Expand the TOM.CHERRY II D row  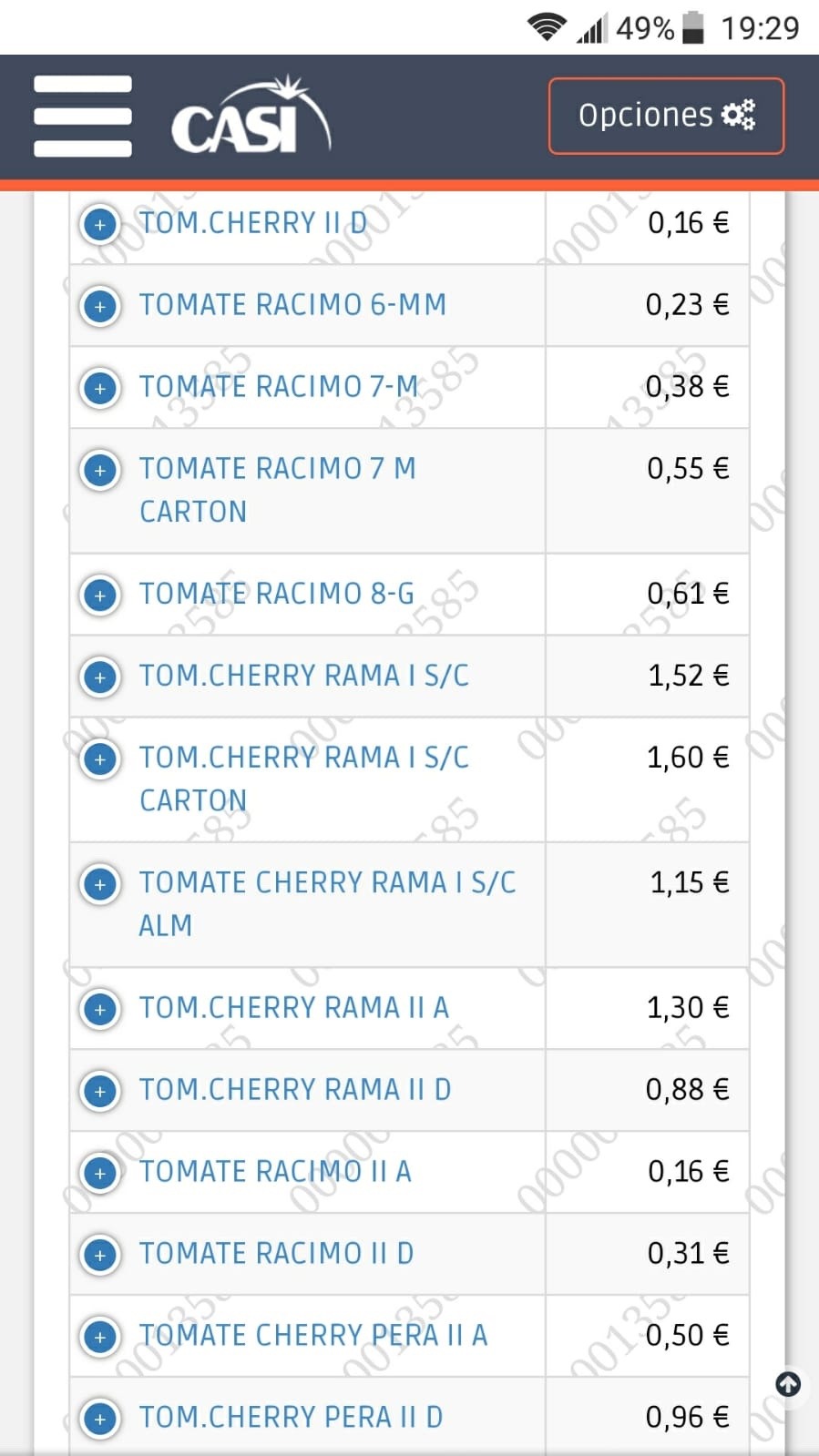[x=100, y=224]
